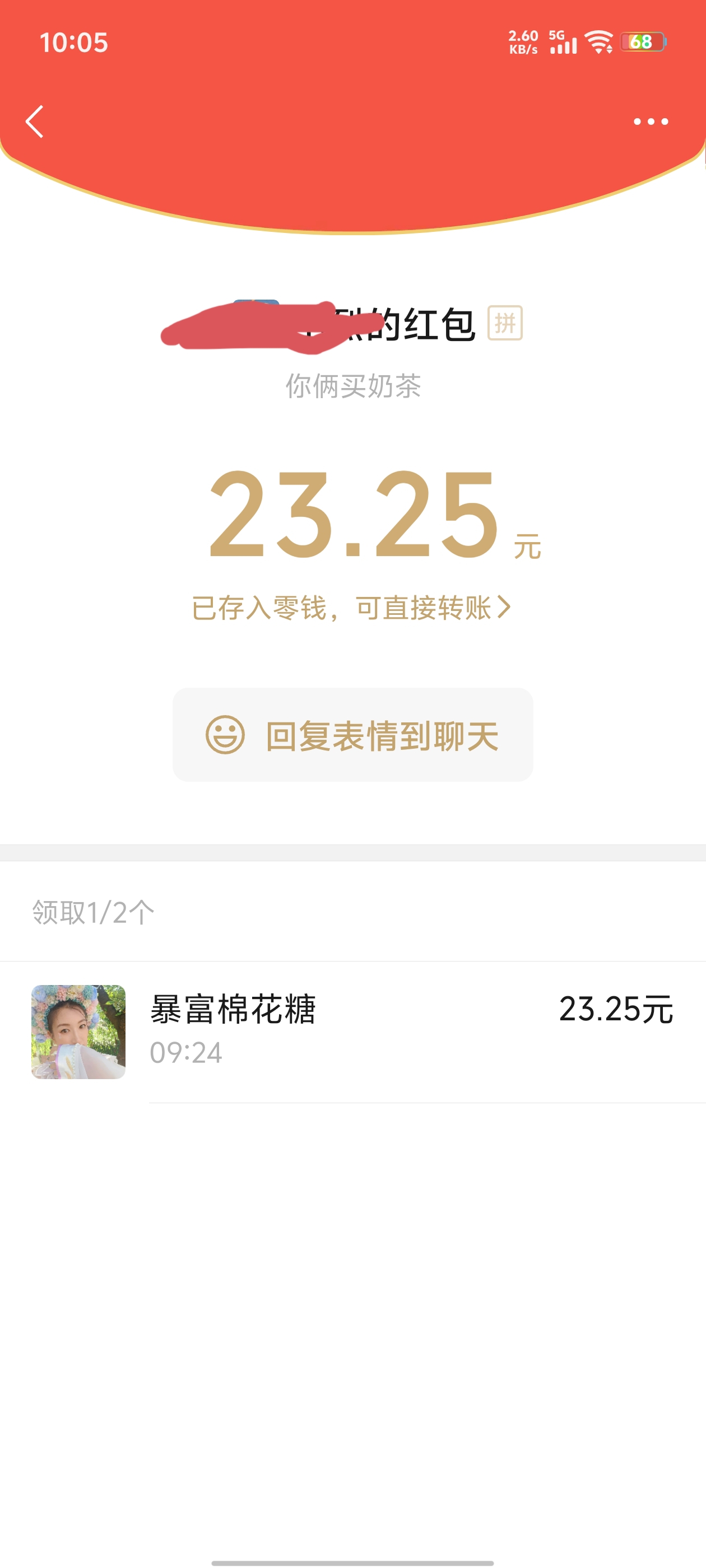Open the three-dot overflow menu
Screen dimensions: 706x1568
(651, 122)
